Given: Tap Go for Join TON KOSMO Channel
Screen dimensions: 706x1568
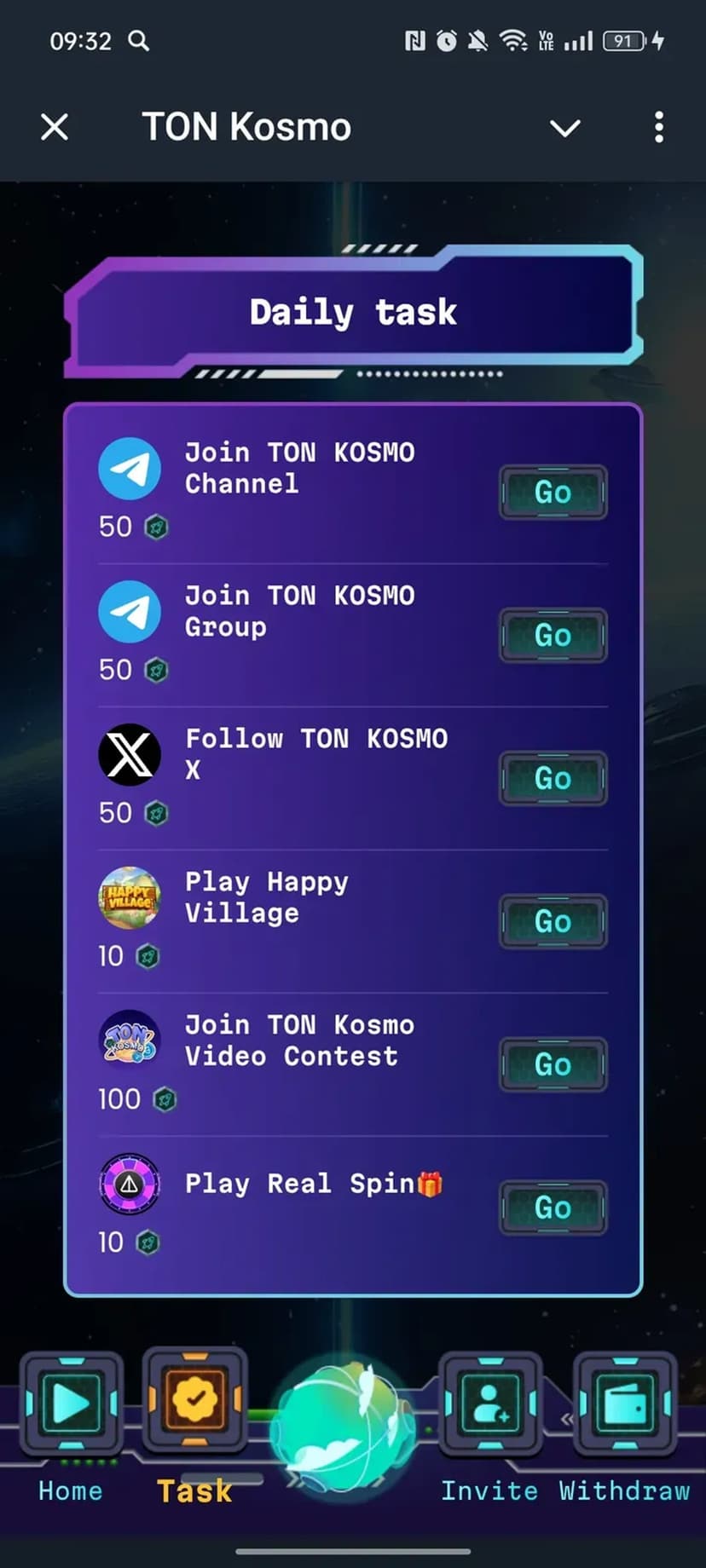Looking at the screenshot, I should (553, 492).
